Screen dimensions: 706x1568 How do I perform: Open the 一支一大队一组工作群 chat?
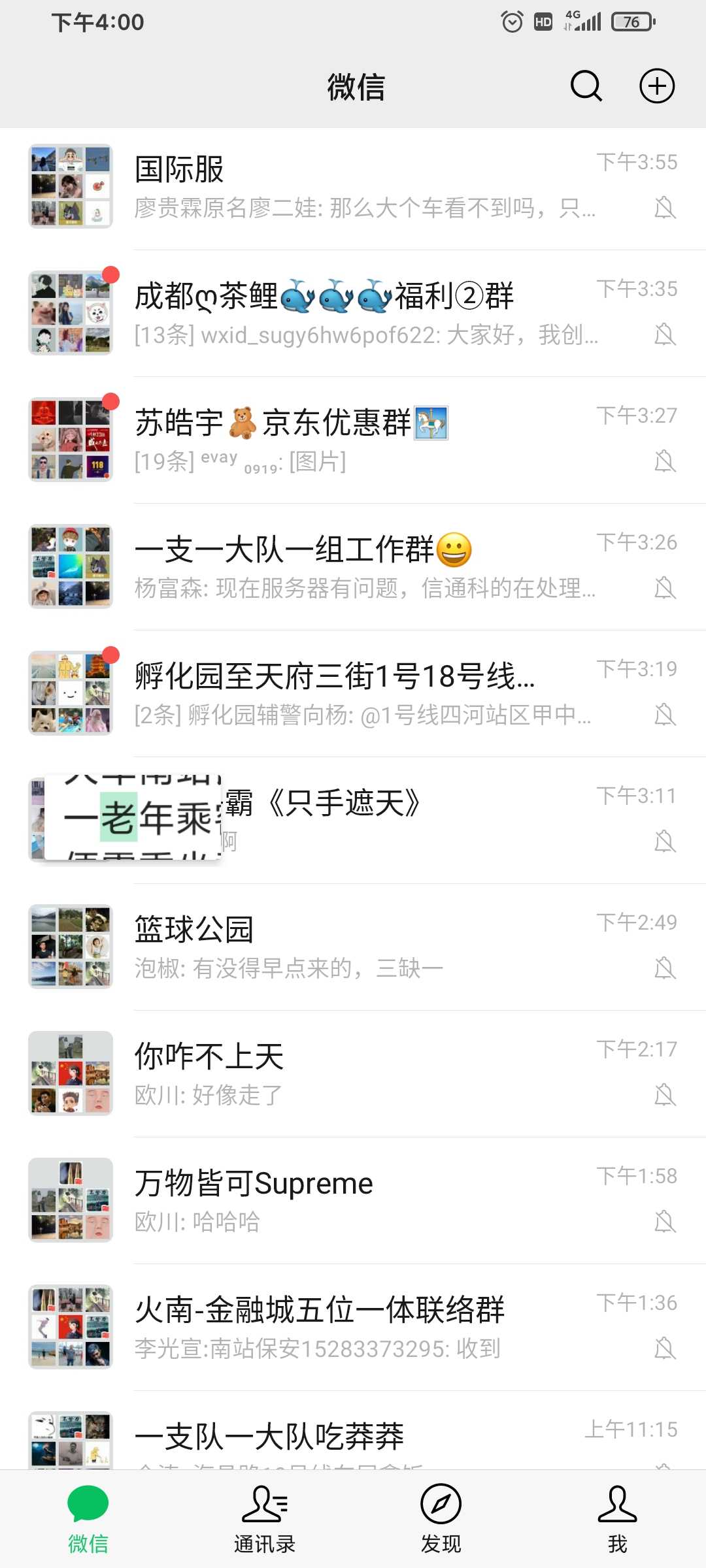click(366, 567)
